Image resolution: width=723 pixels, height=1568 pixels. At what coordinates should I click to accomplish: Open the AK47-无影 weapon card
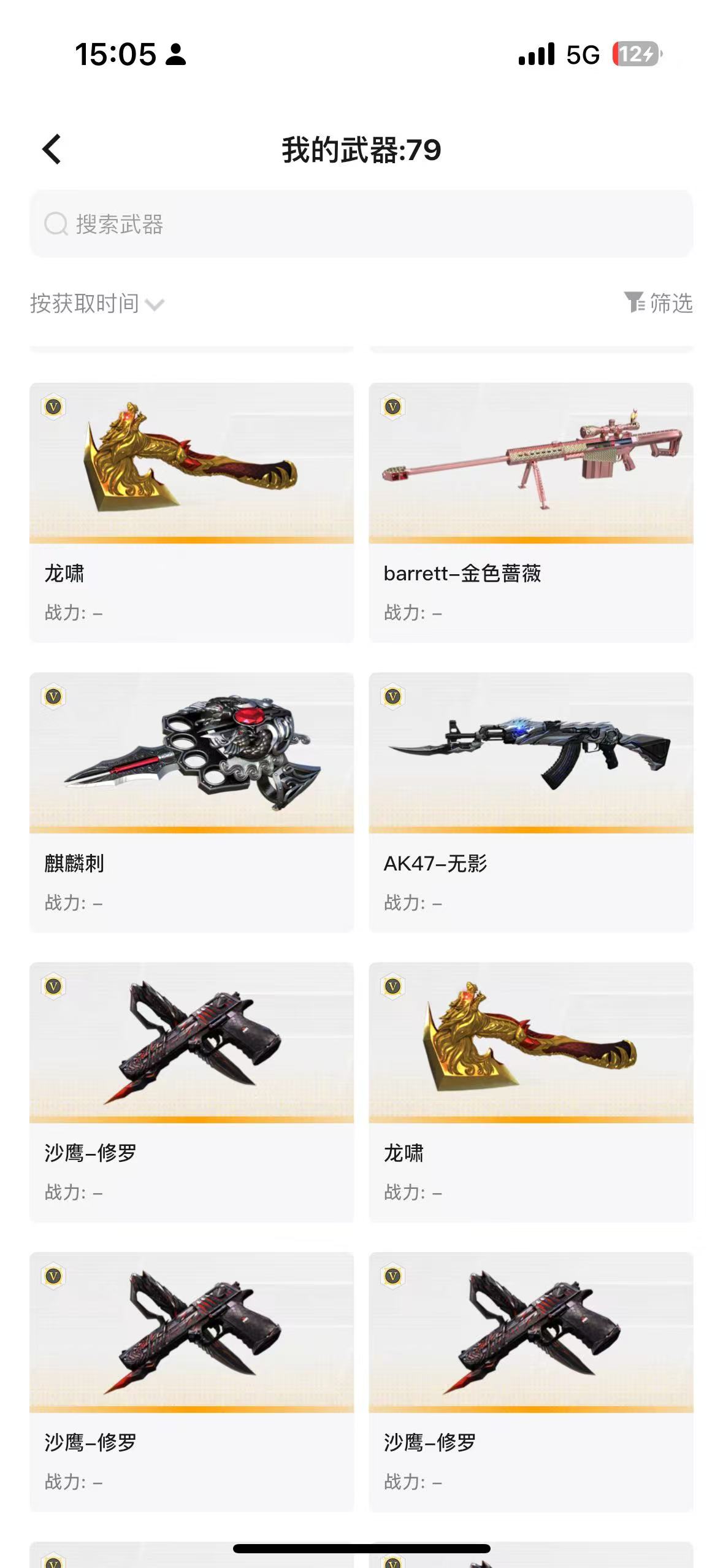pyautogui.click(x=530, y=802)
